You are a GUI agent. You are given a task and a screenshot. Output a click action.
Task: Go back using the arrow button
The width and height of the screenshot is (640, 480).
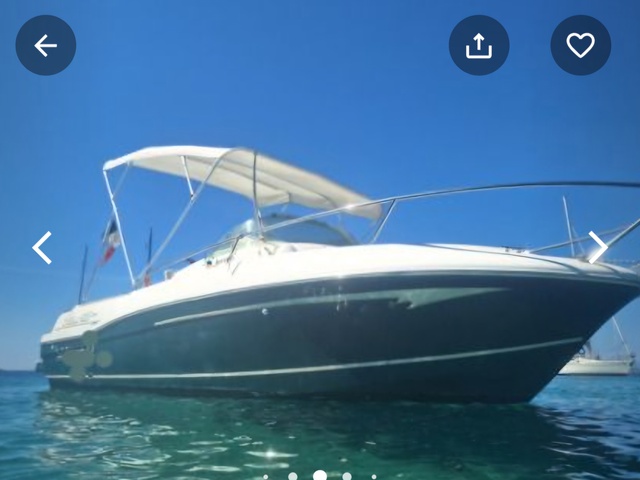(x=46, y=45)
